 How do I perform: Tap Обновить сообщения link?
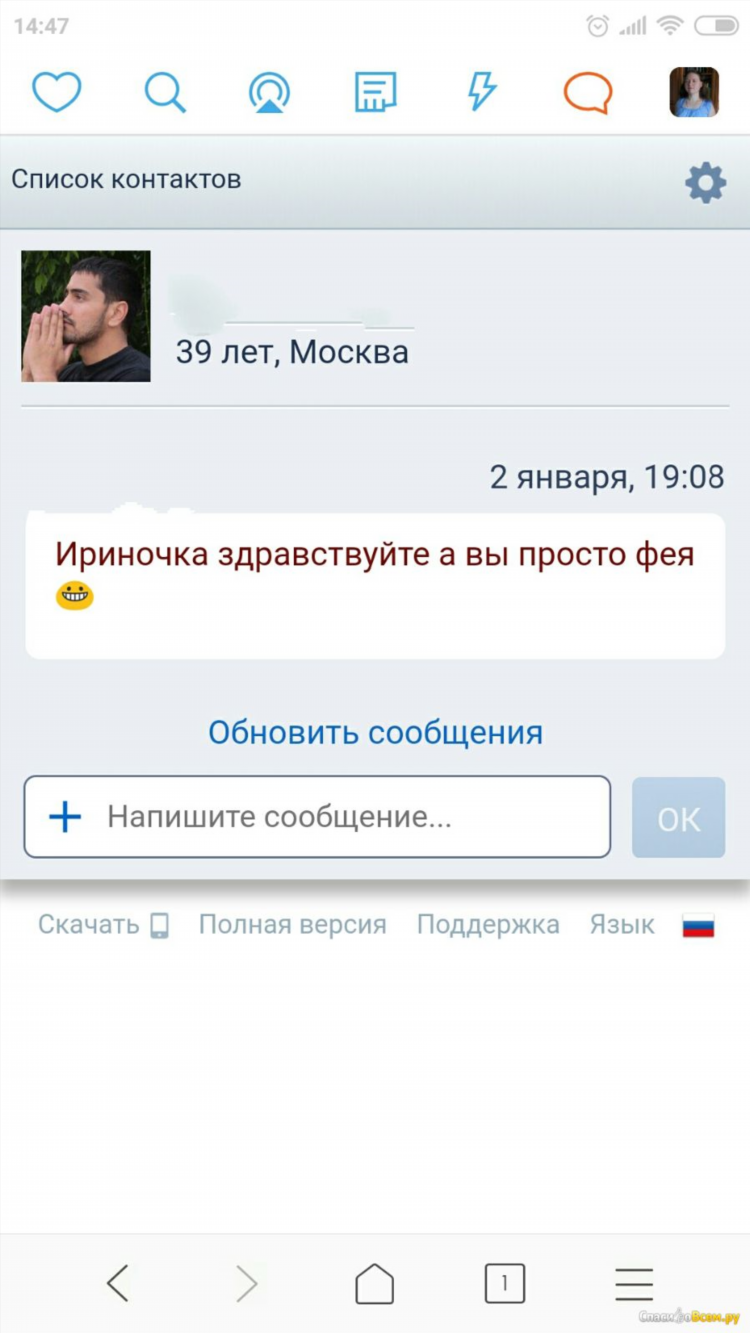pos(375,732)
